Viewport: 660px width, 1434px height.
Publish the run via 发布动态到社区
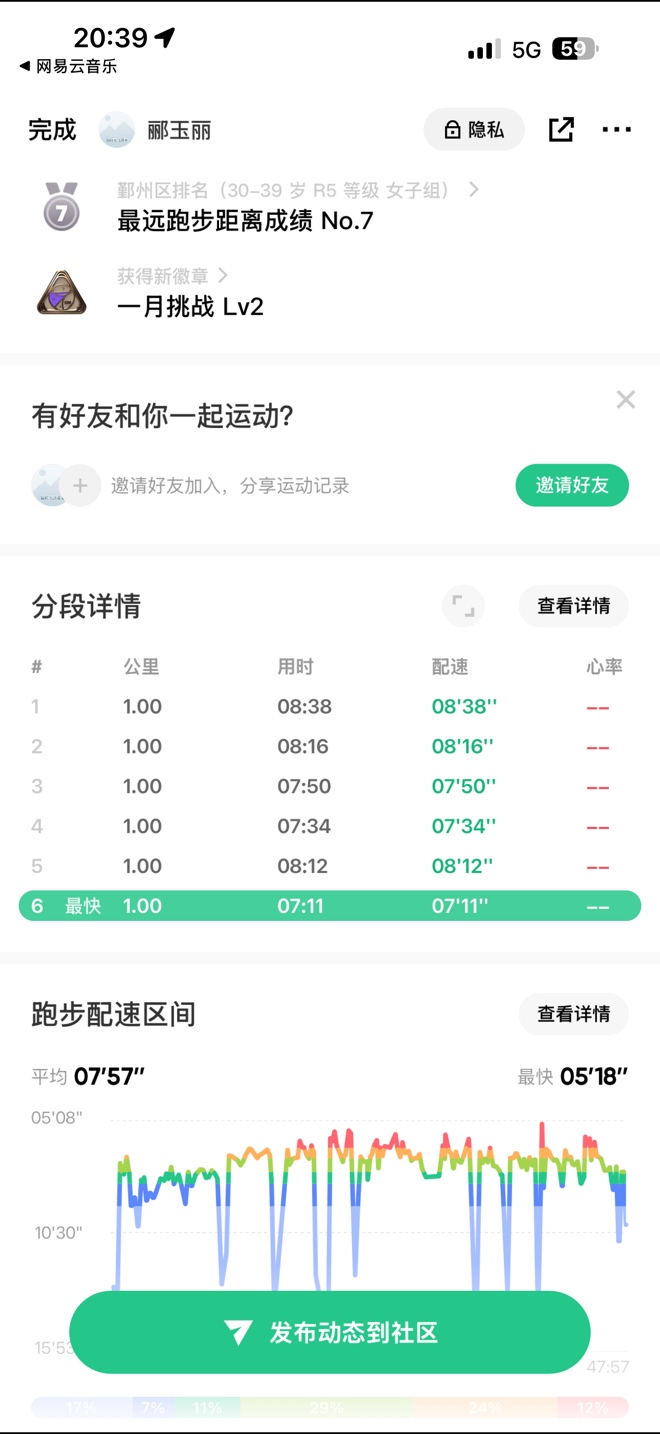point(330,1332)
